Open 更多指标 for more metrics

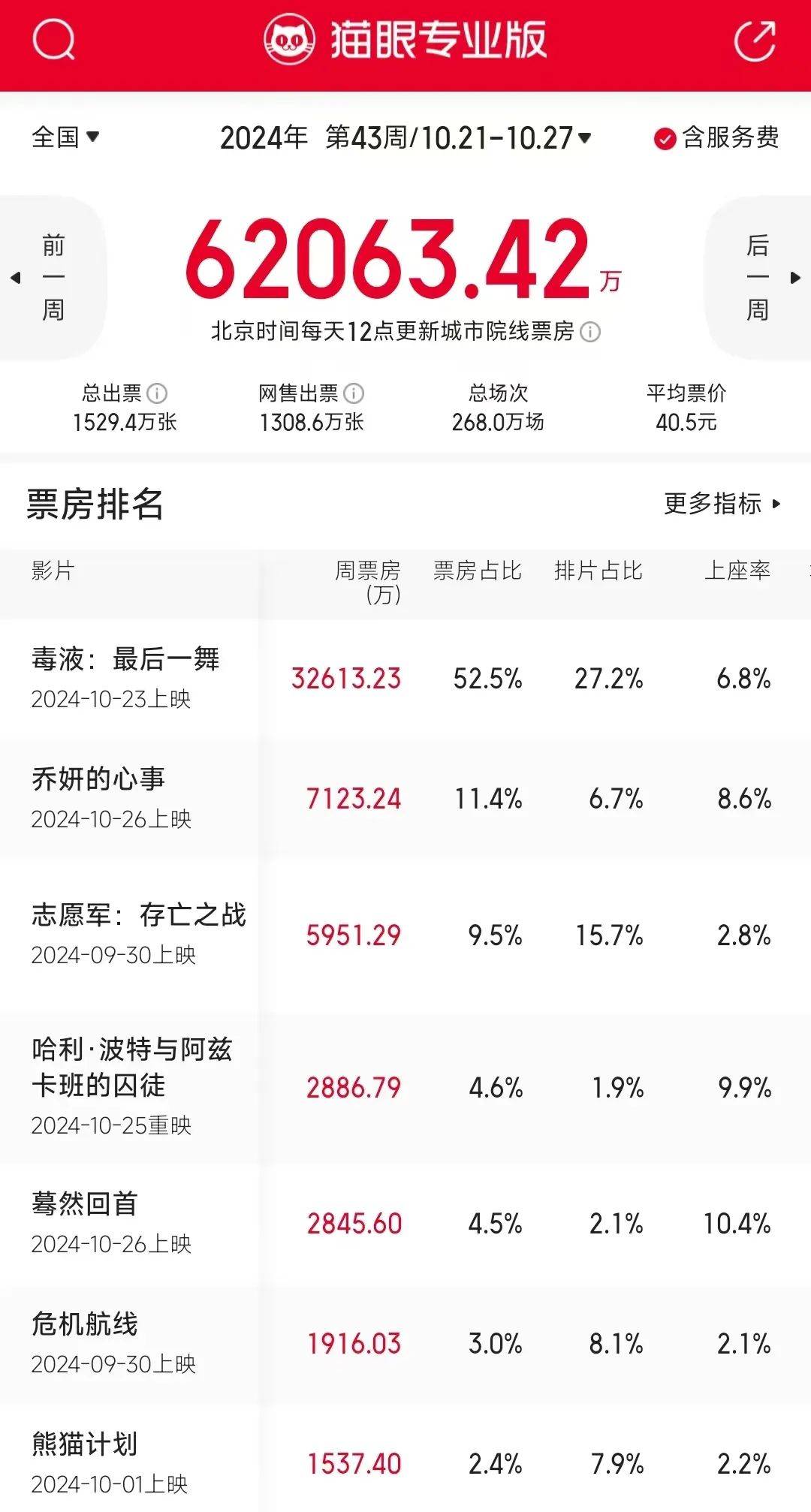click(722, 504)
